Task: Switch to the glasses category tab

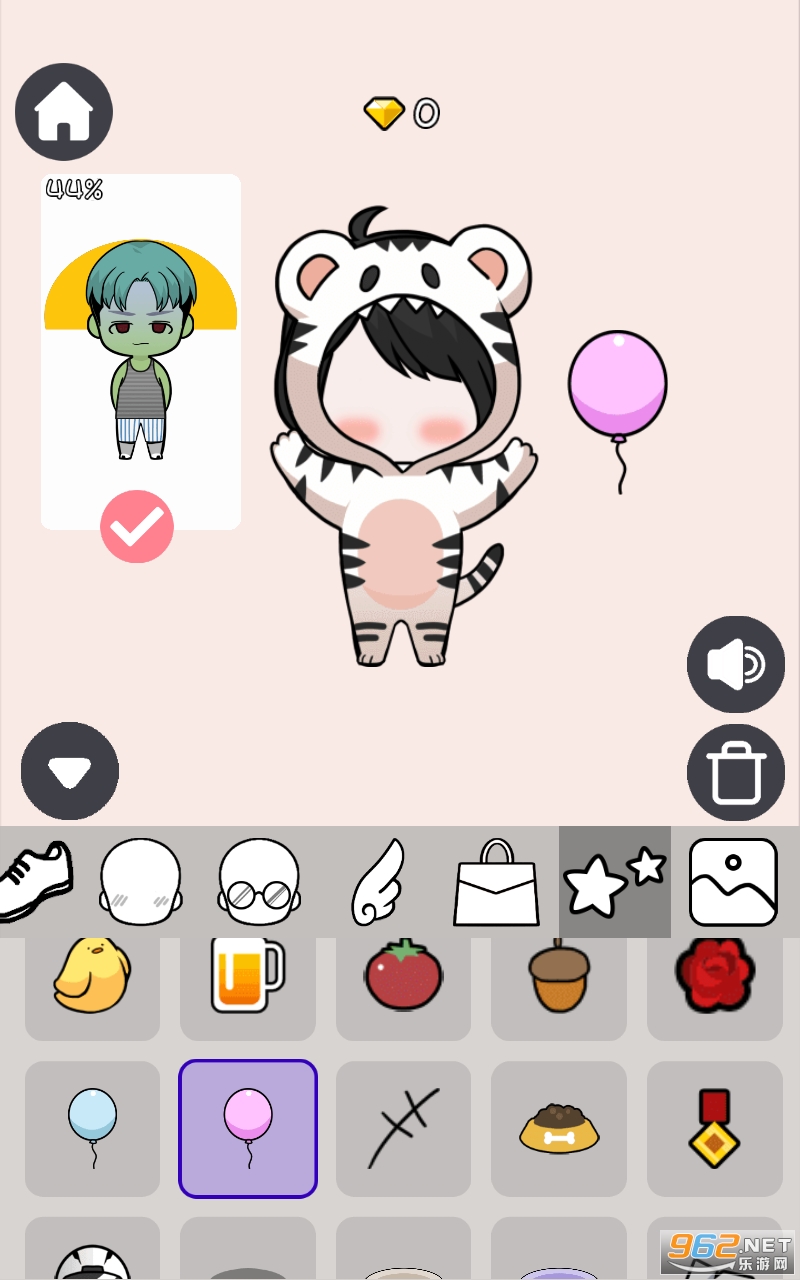Action: pos(259,881)
